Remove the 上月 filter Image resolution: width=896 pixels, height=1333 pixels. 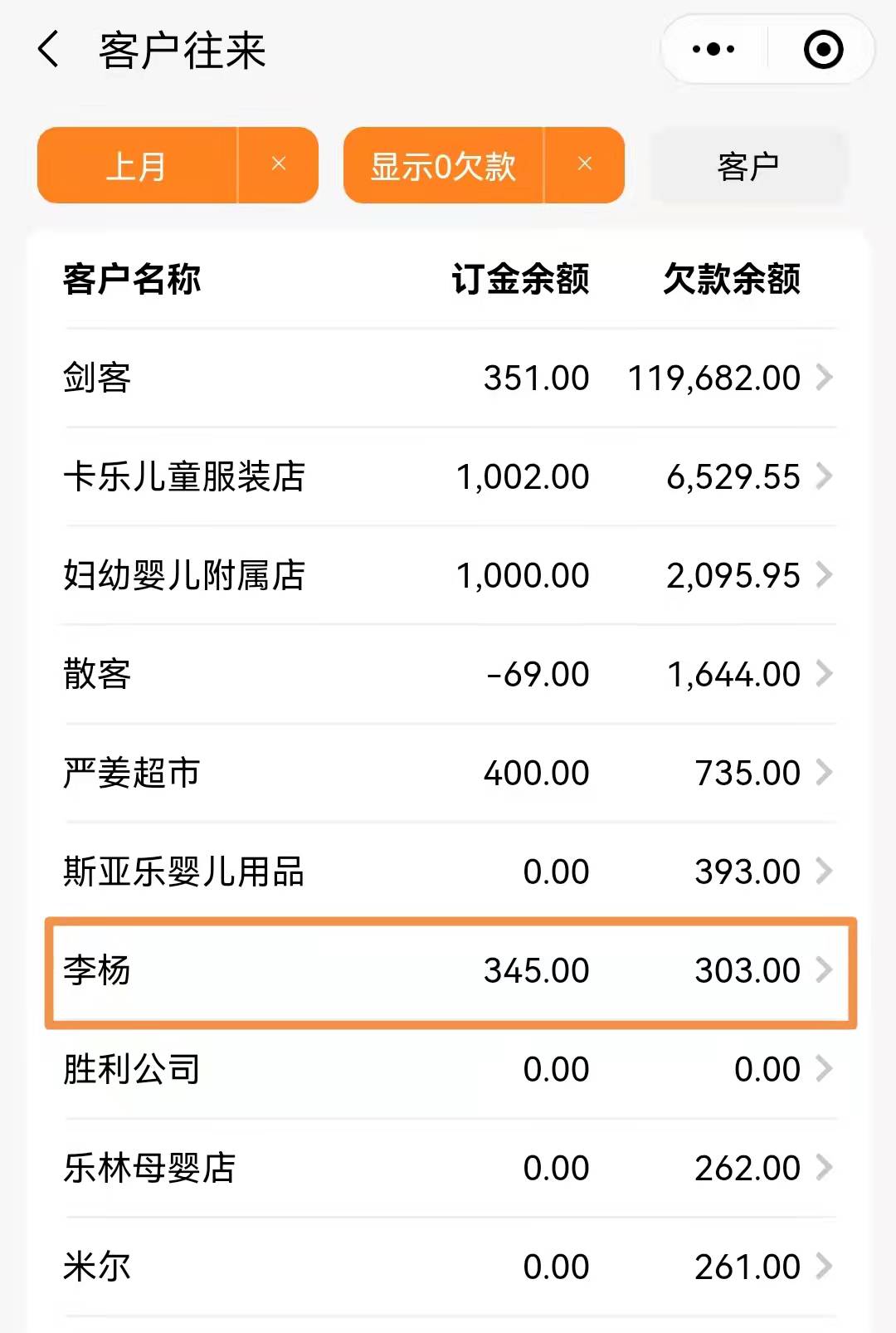coord(279,164)
